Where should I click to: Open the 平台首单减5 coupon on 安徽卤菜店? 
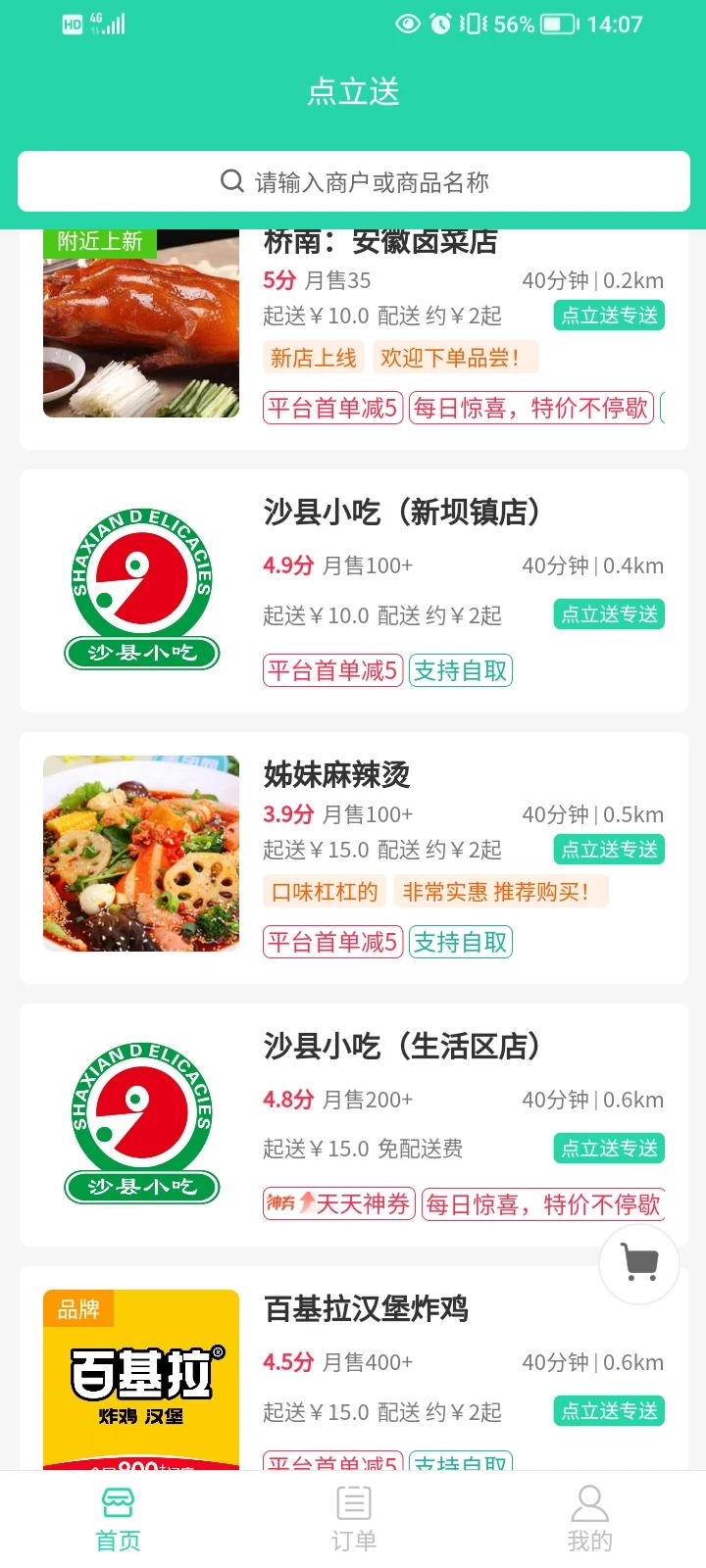point(332,408)
